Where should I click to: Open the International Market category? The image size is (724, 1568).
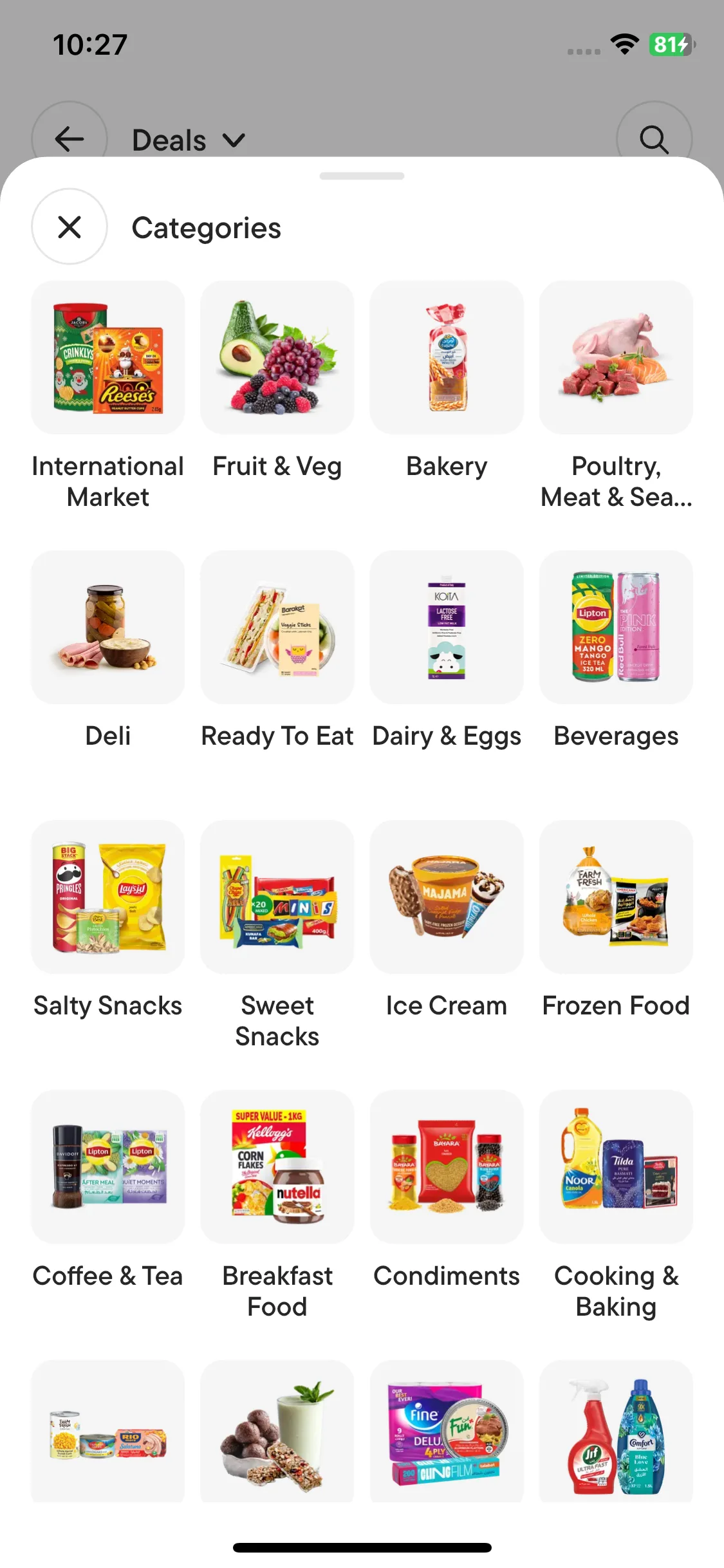[108, 358]
